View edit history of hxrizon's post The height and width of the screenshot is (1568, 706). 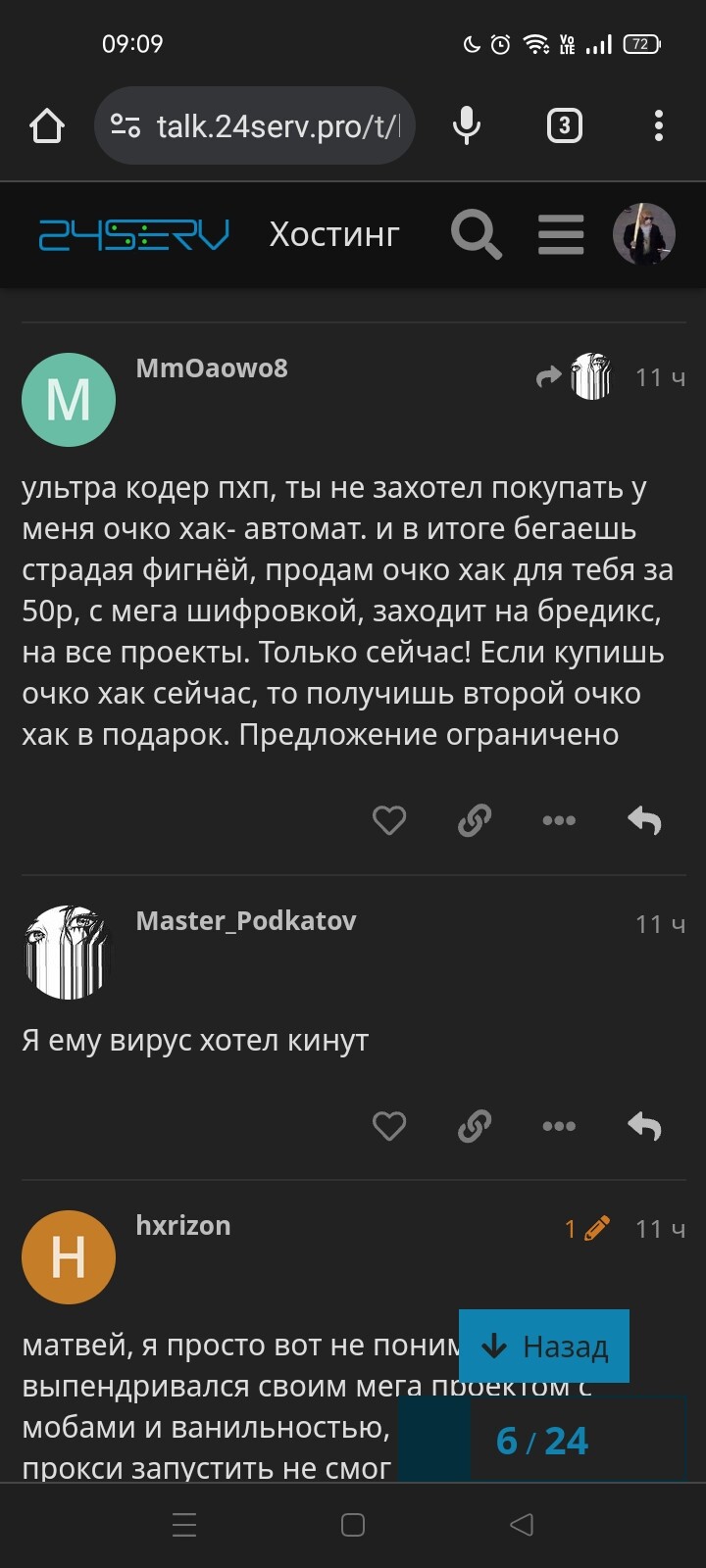click(586, 1229)
